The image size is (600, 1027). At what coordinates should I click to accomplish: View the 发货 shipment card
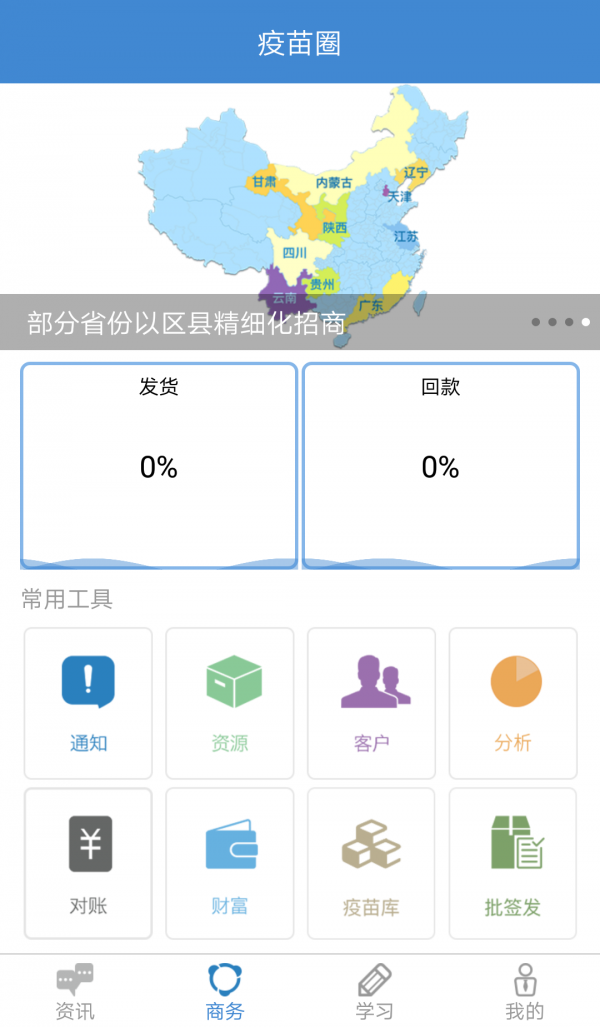click(159, 466)
